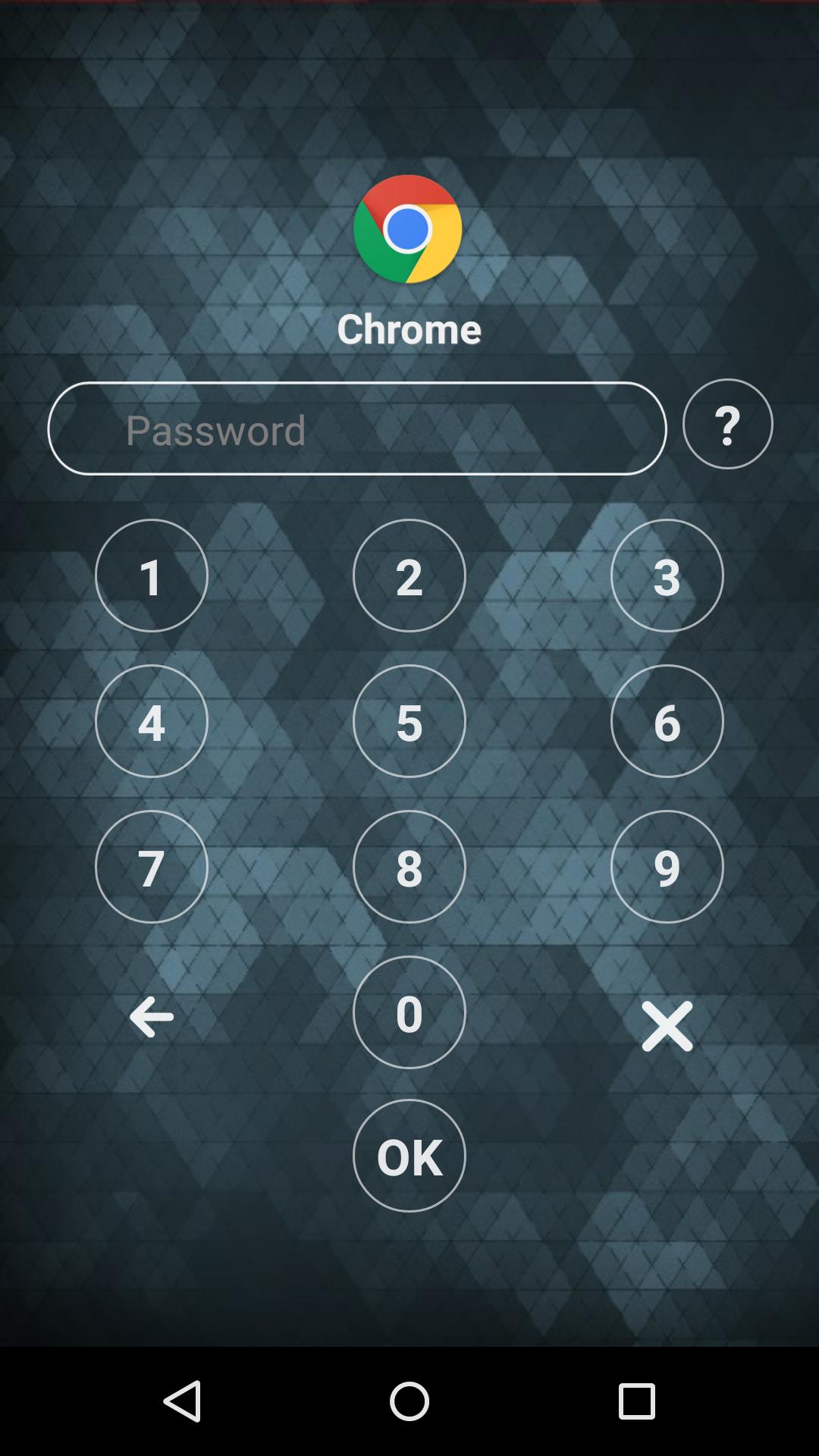819x1456 pixels.
Task: Enter digit 5 on the keypad
Action: tap(409, 721)
